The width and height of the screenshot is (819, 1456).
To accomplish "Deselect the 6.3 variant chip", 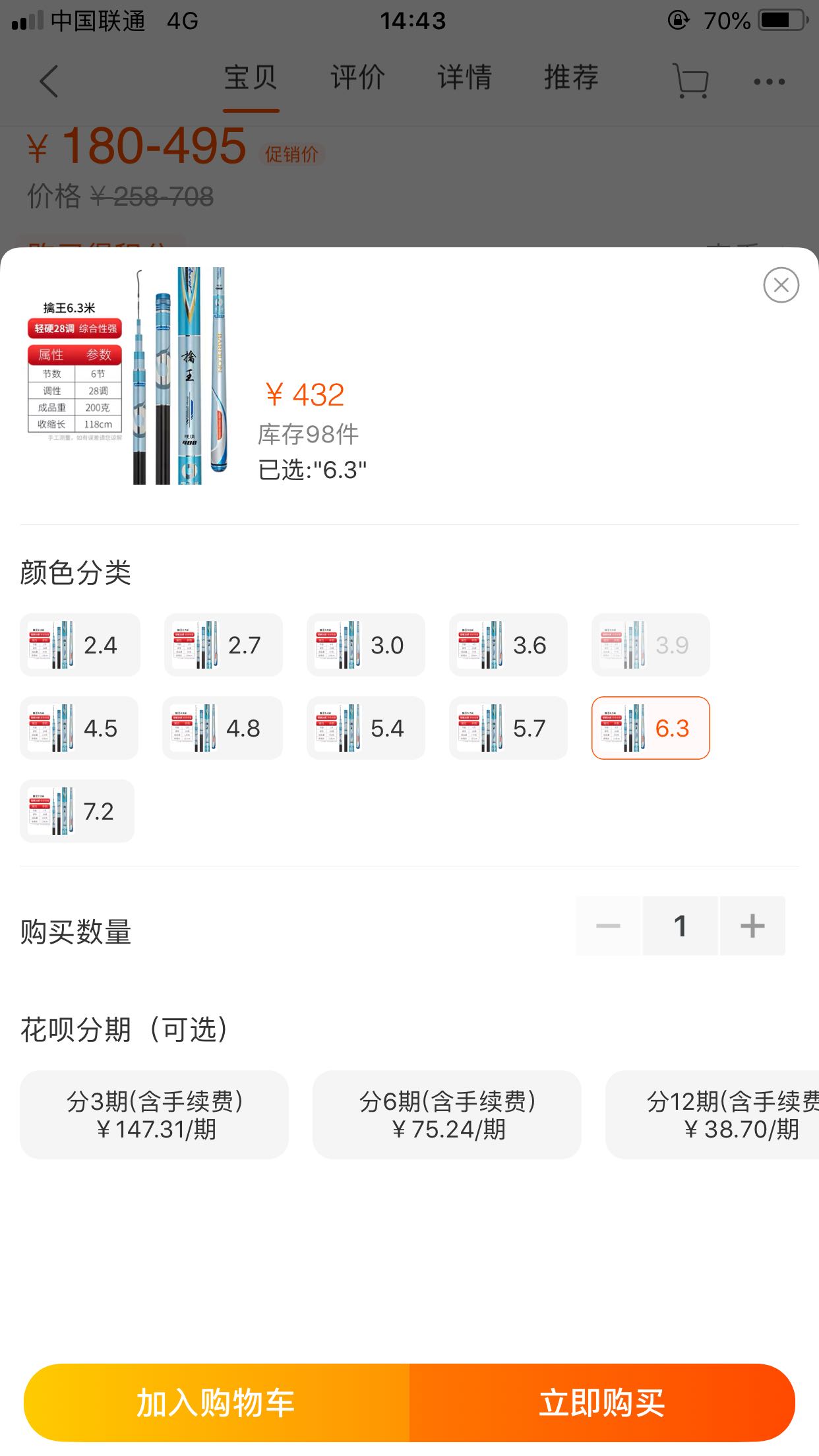I will click(651, 728).
